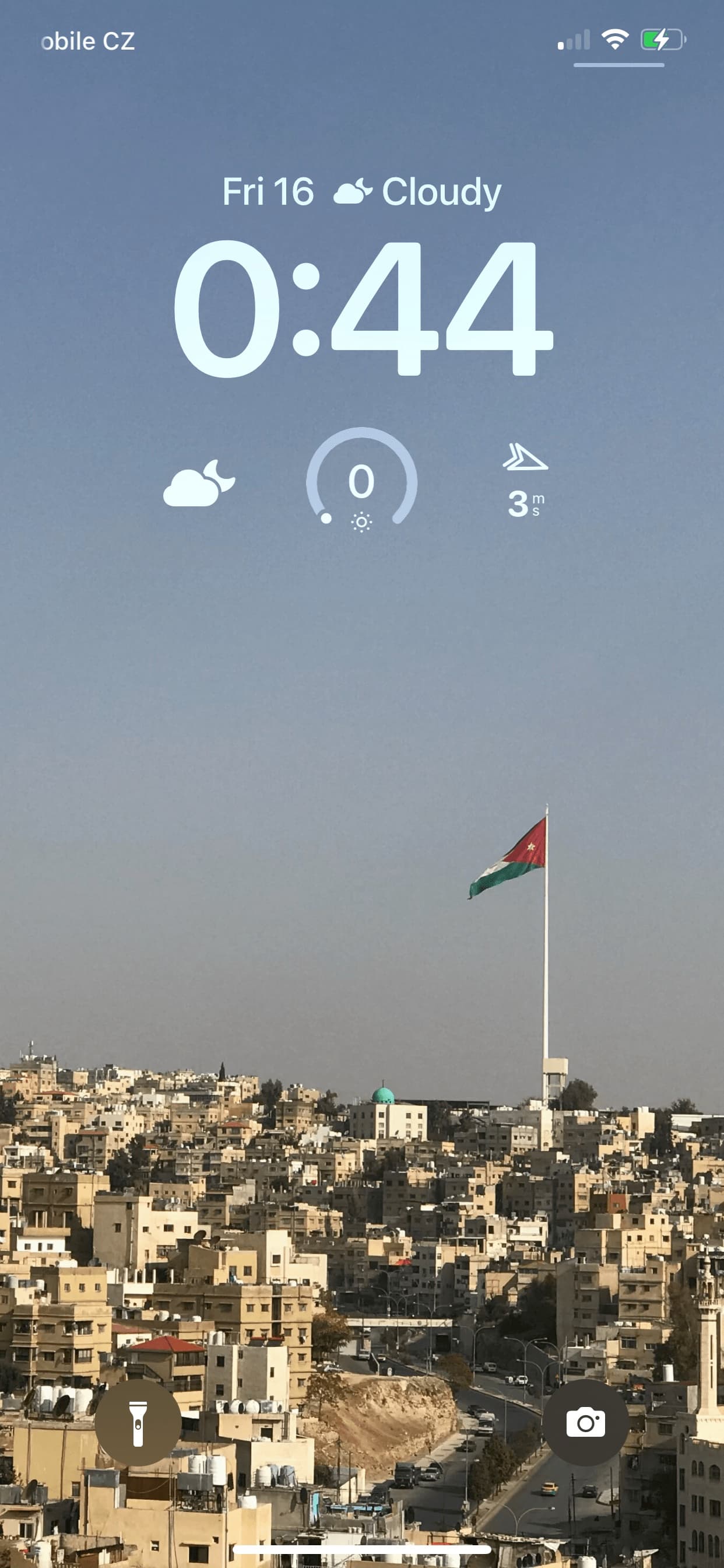
Task: Tap the UV index gauge ring at zero
Action: tap(362, 481)
